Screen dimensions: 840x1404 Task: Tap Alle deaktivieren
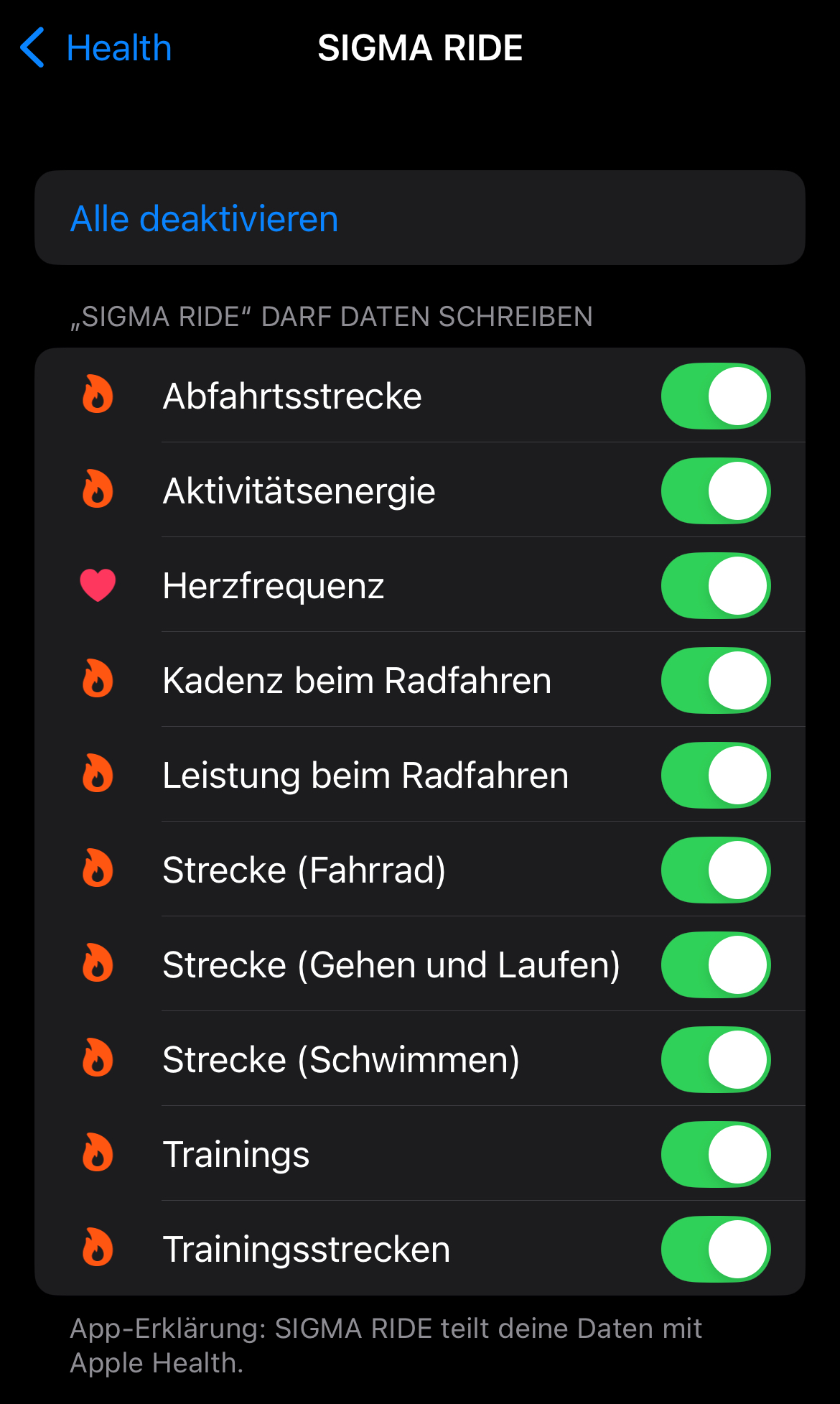point(204,218)
